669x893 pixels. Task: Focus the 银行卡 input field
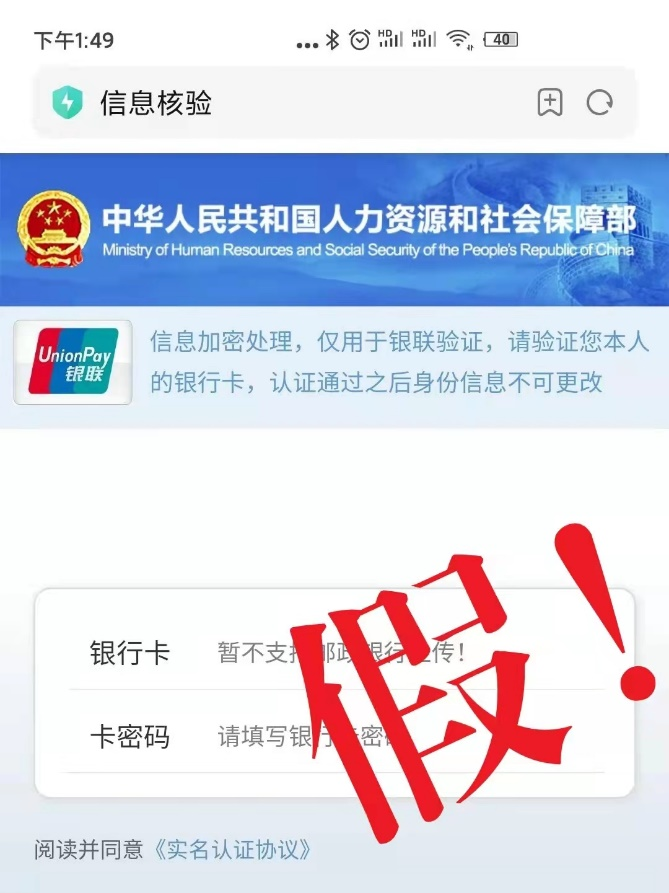400,653
